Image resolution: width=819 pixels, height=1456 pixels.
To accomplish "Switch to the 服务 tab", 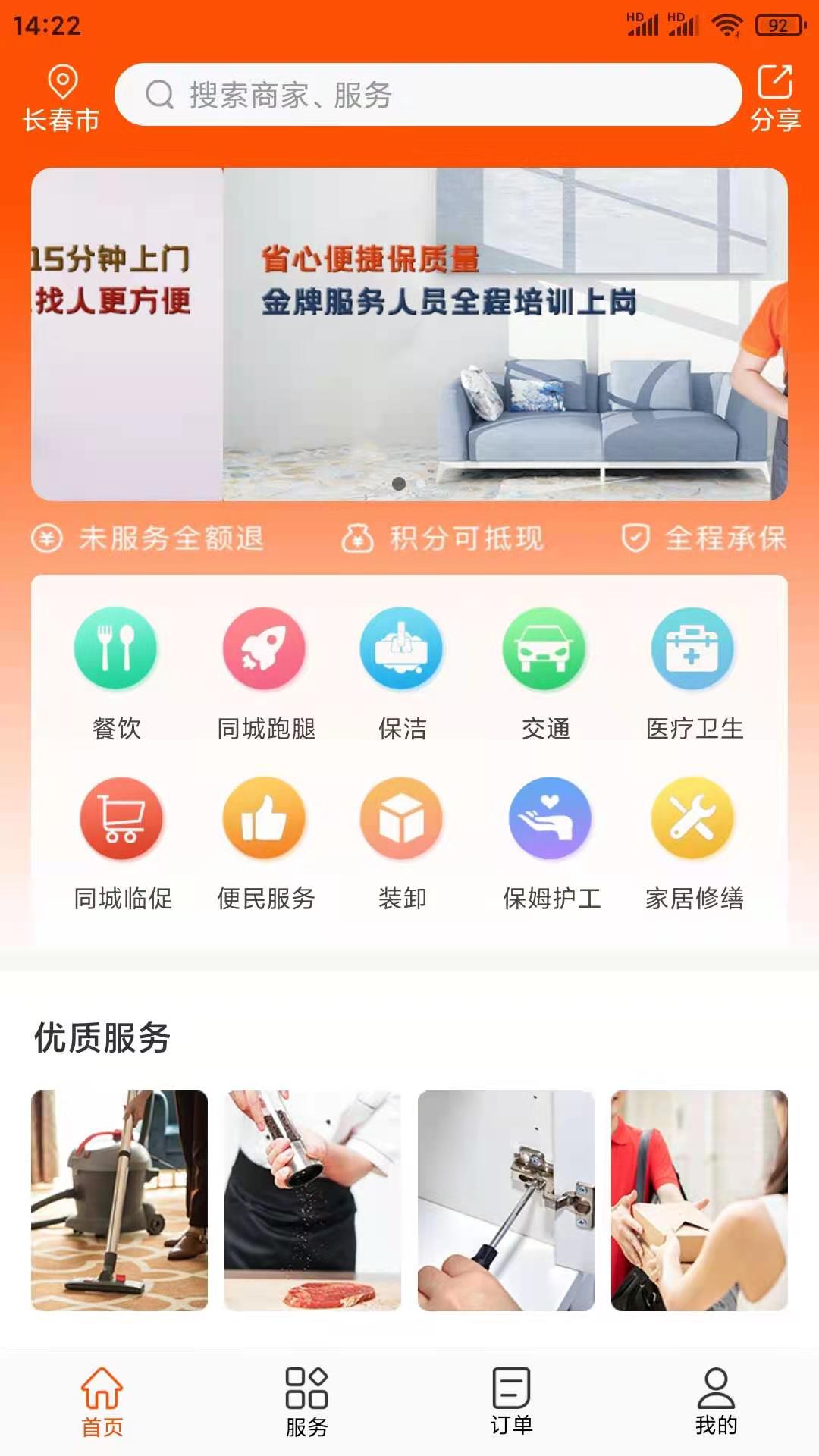I will (x=306, y=1402).
